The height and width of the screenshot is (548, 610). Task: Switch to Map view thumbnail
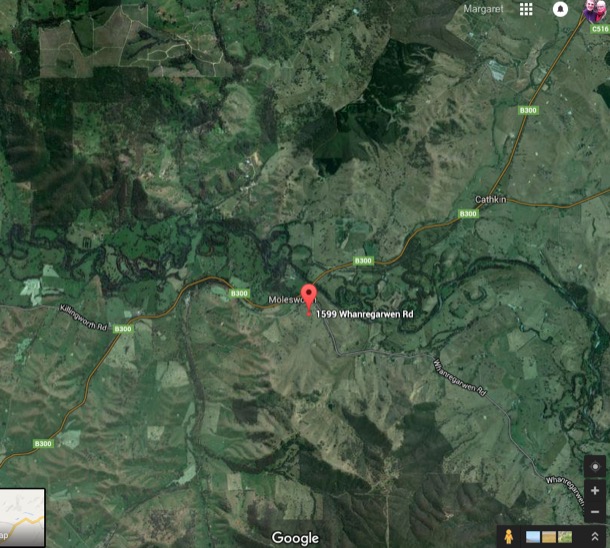22,517
